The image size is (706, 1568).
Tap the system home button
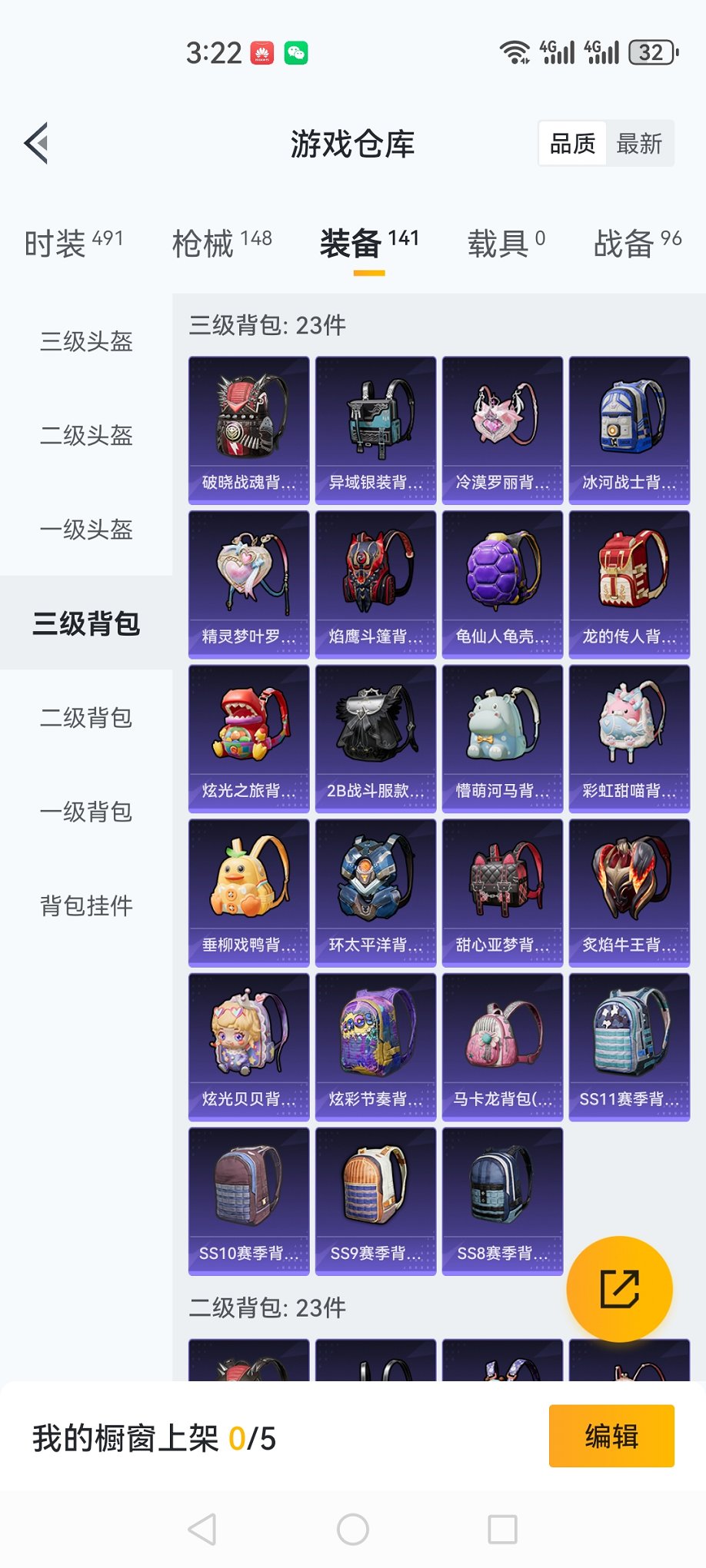coord(353,1530)
